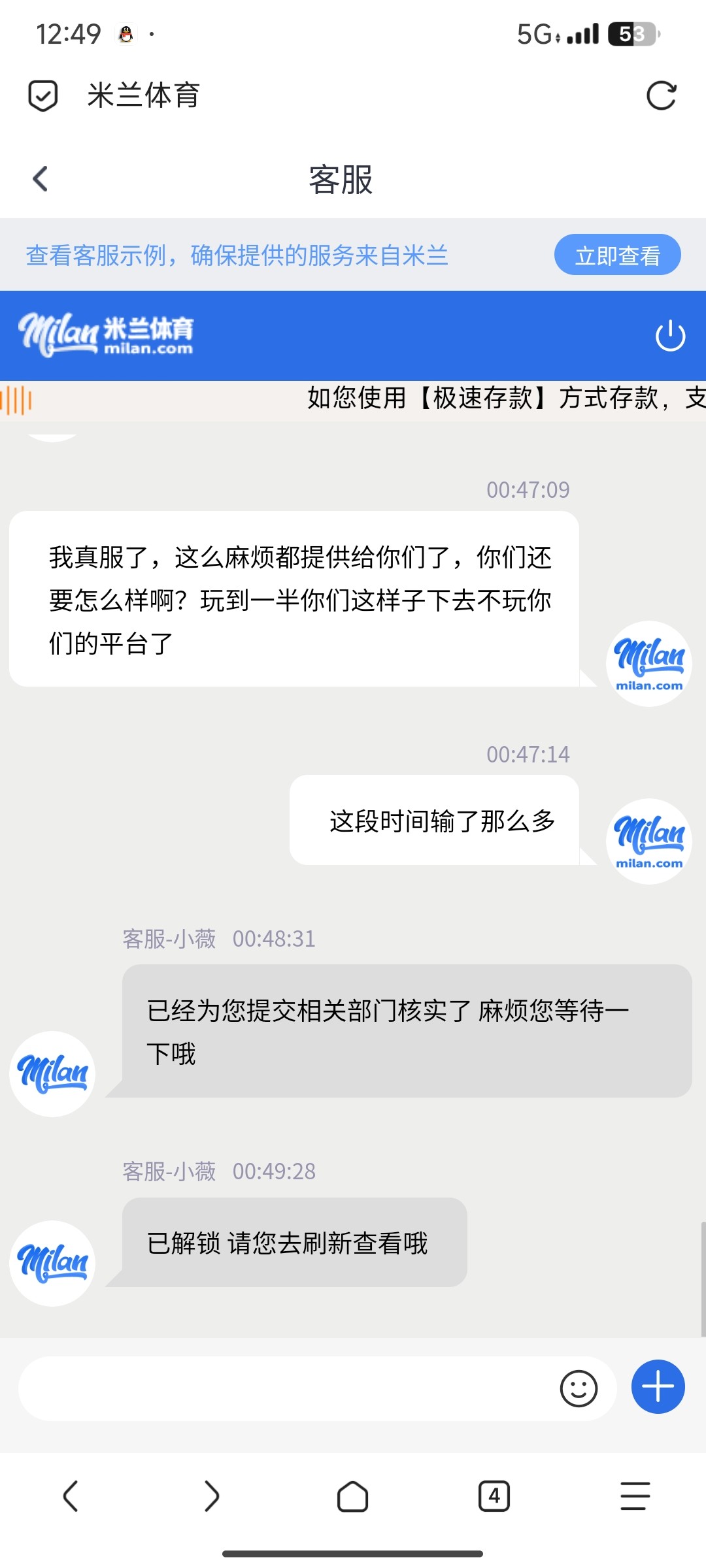This screenshot has height=1568, width=706.
Task: Open the browser menu
Action: pos(635,1496)
